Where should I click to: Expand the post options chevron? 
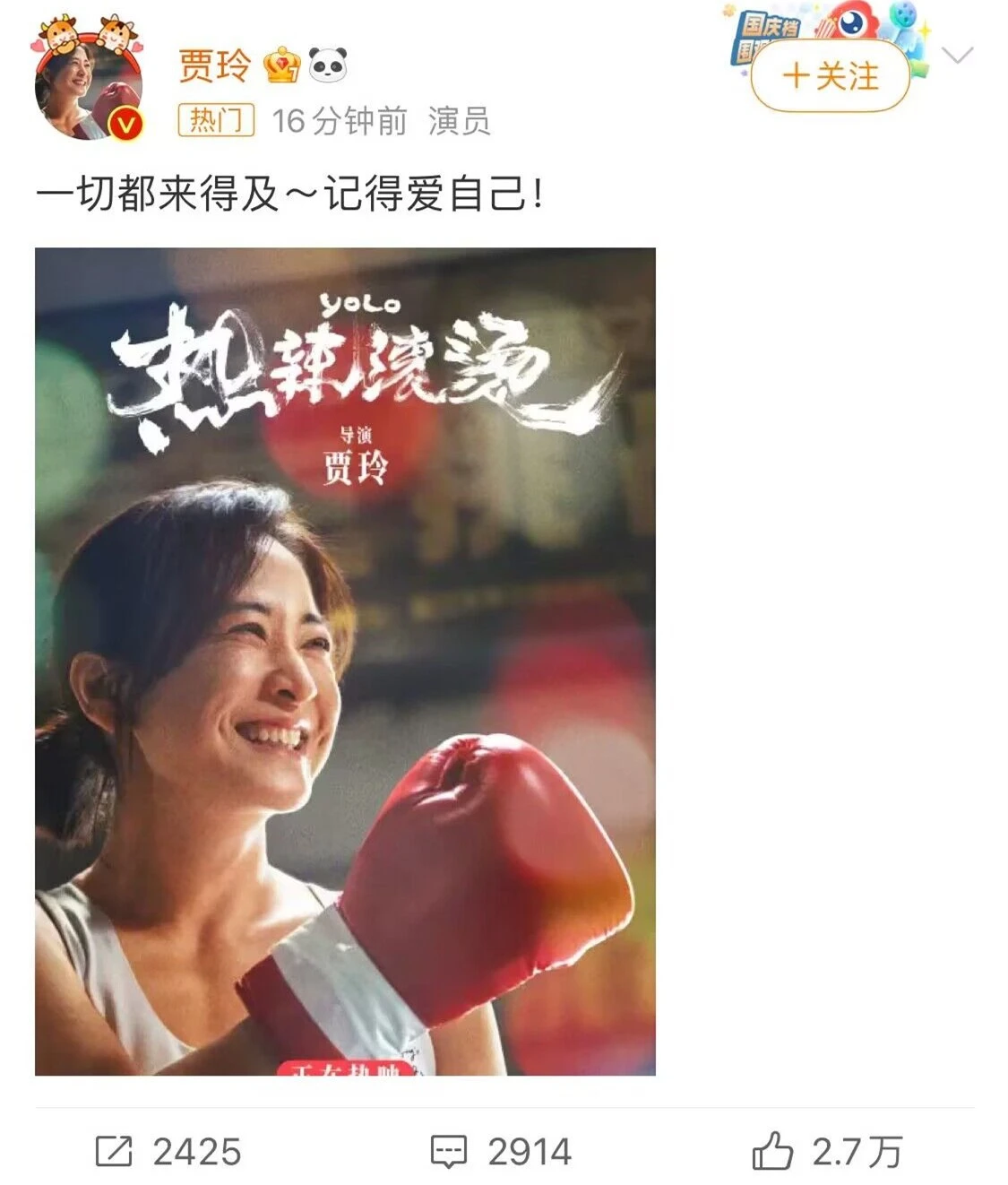pos(958,56)
